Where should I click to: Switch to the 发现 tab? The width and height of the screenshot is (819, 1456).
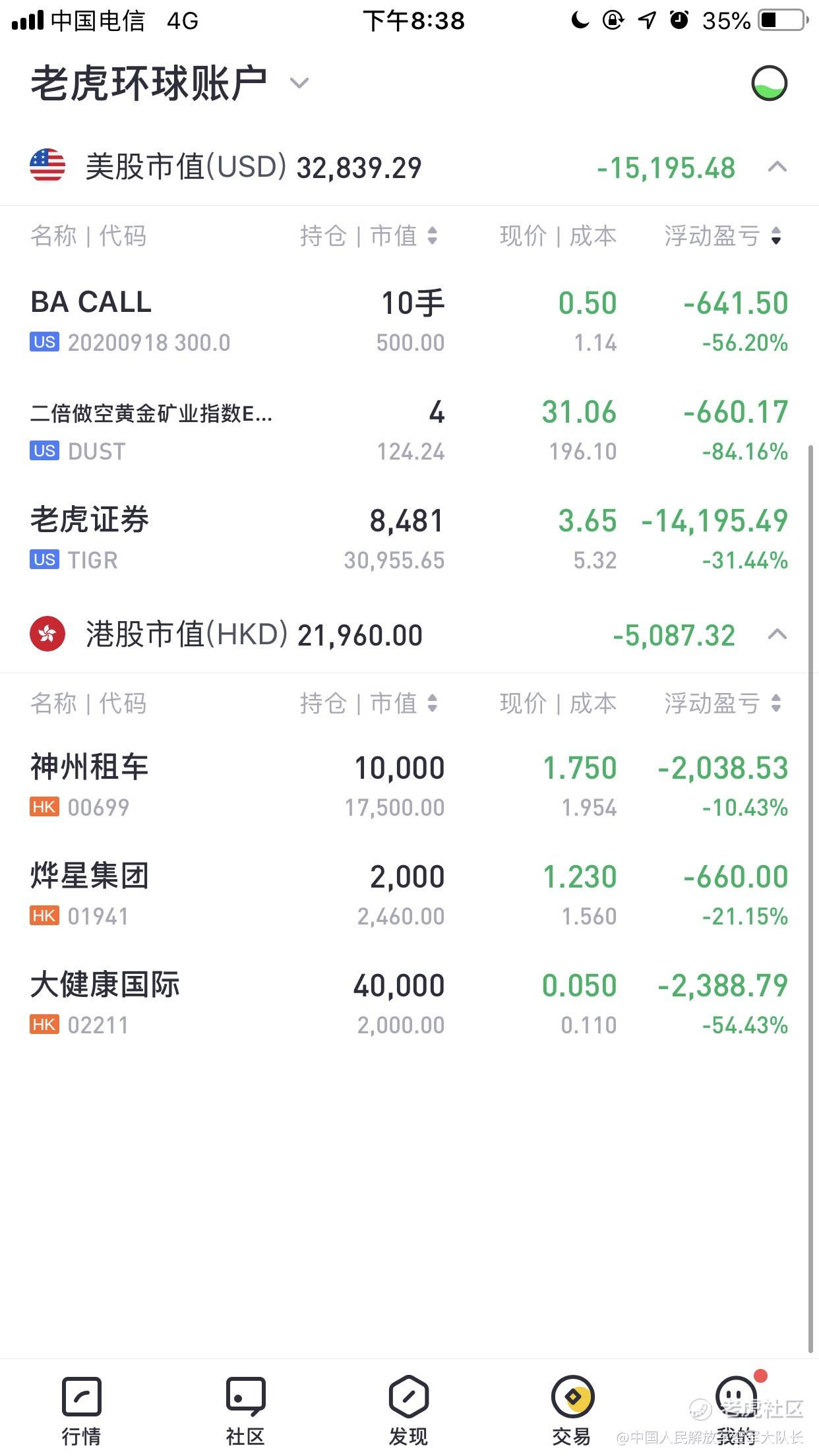coord(409,1410)
